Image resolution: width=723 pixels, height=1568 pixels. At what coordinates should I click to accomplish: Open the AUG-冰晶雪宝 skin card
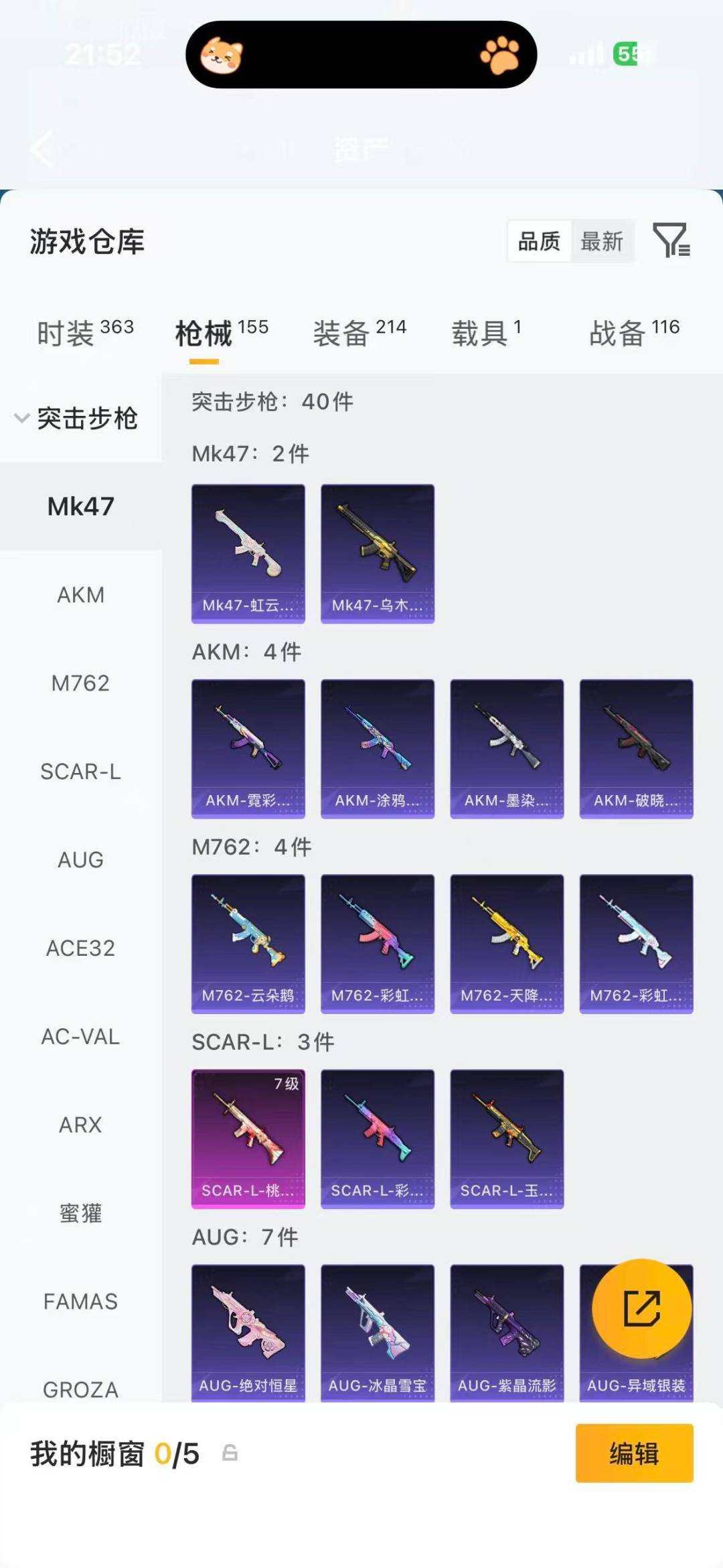click(378, 1332)
